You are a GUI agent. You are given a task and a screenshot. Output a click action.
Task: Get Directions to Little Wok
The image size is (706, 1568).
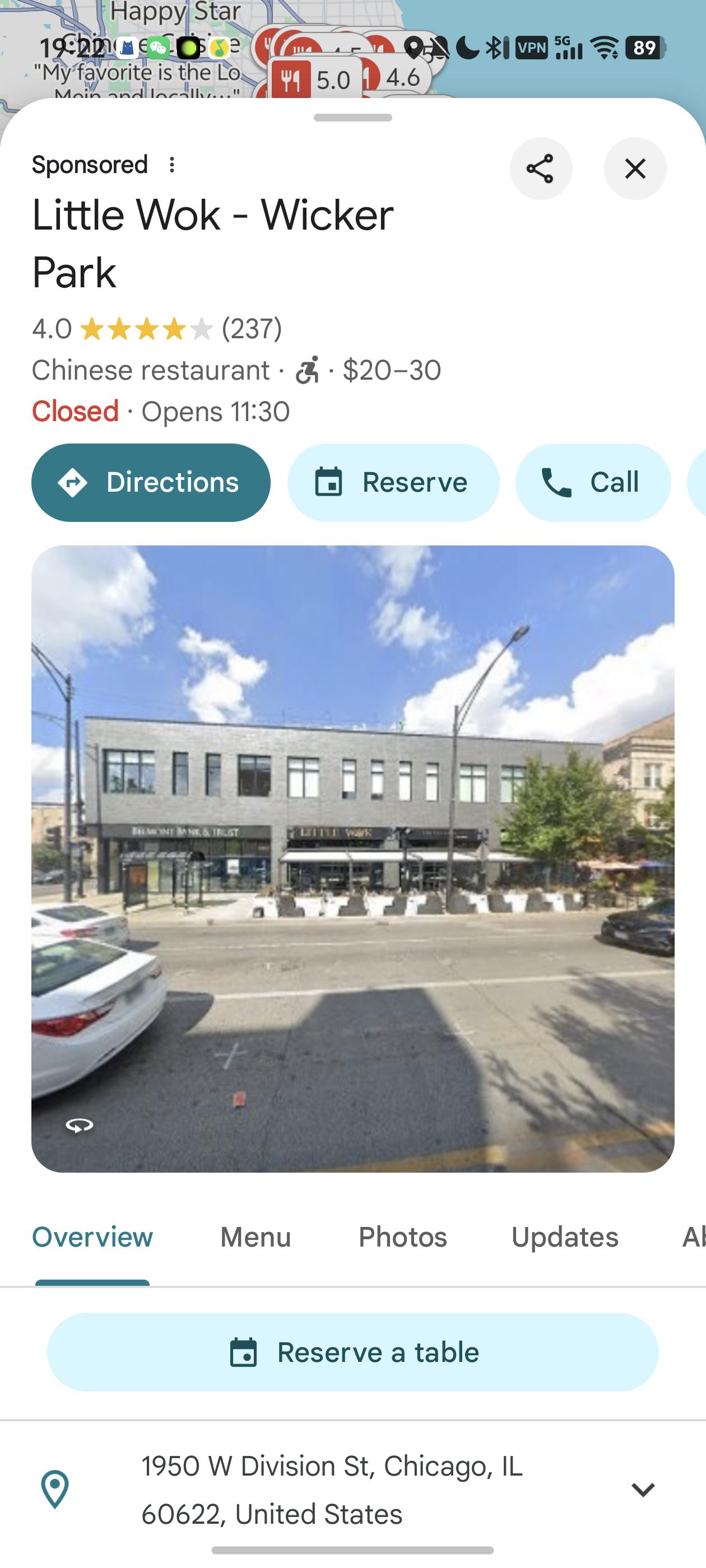pos(151,482)
